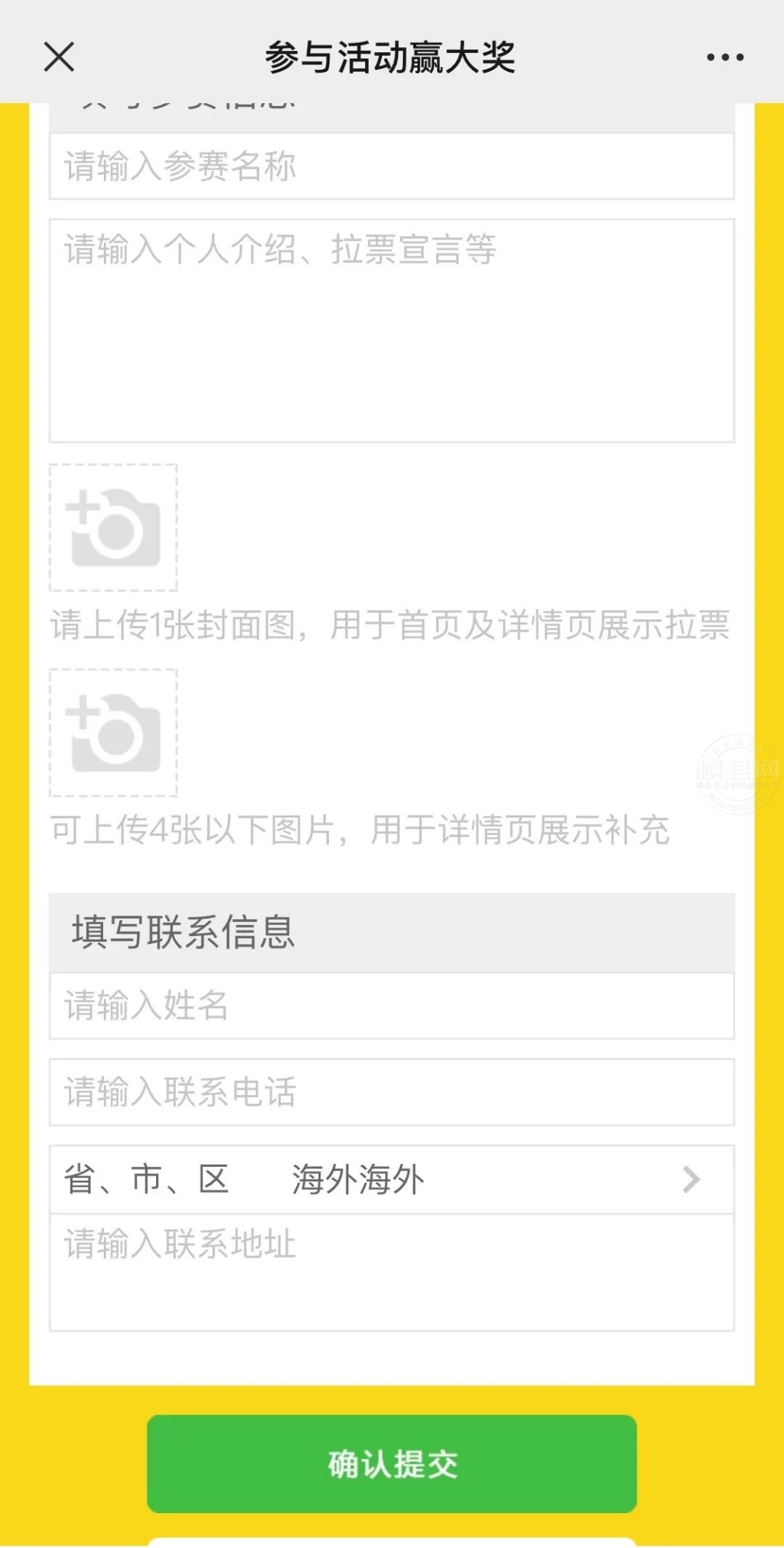This screenshot has height=1548, width=784.
Task: Close the 参与活动赢大奖 page
Action: click(59, 57)
